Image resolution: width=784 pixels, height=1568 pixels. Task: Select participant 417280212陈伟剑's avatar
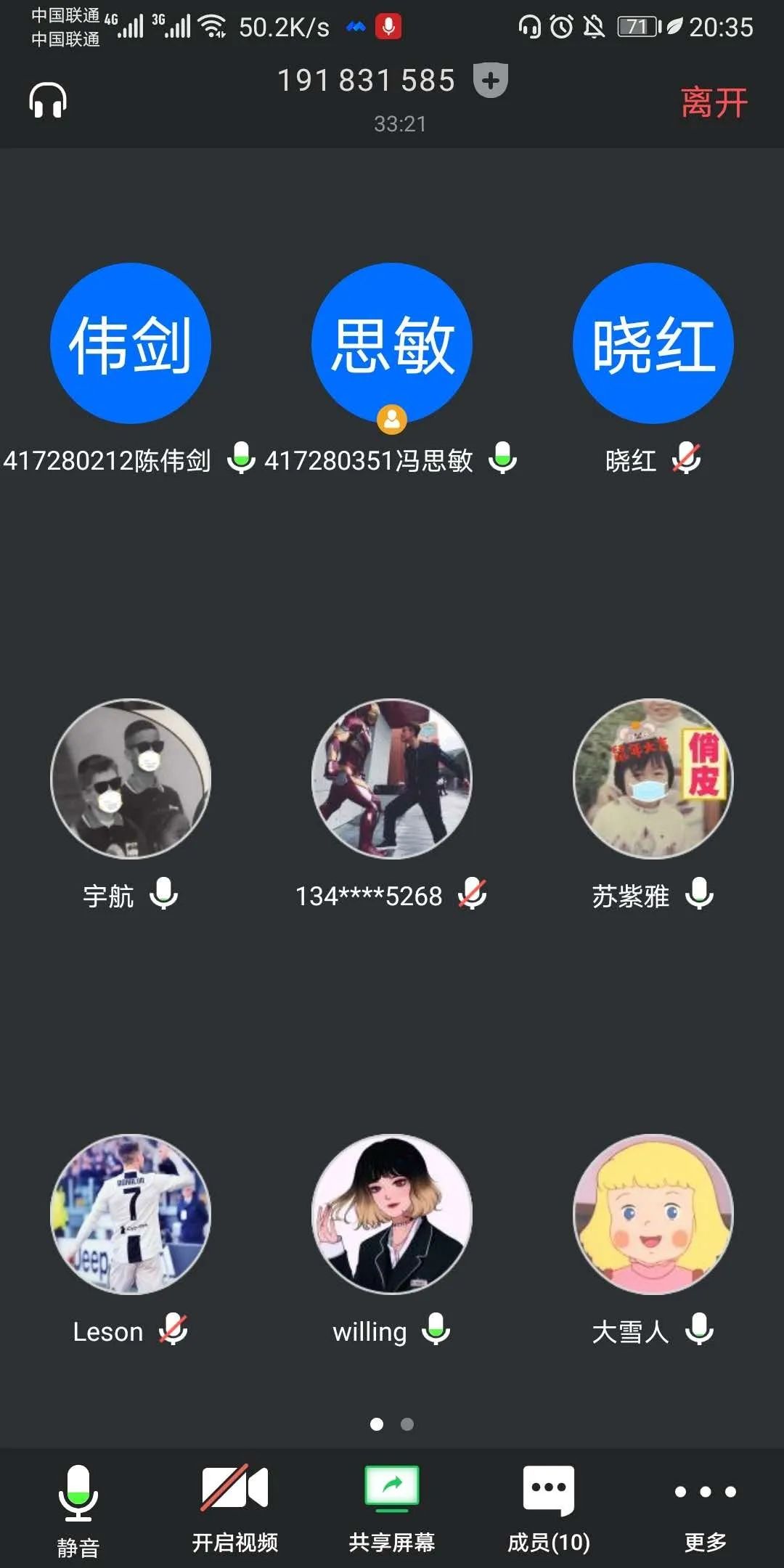click(x=131, y=343)
